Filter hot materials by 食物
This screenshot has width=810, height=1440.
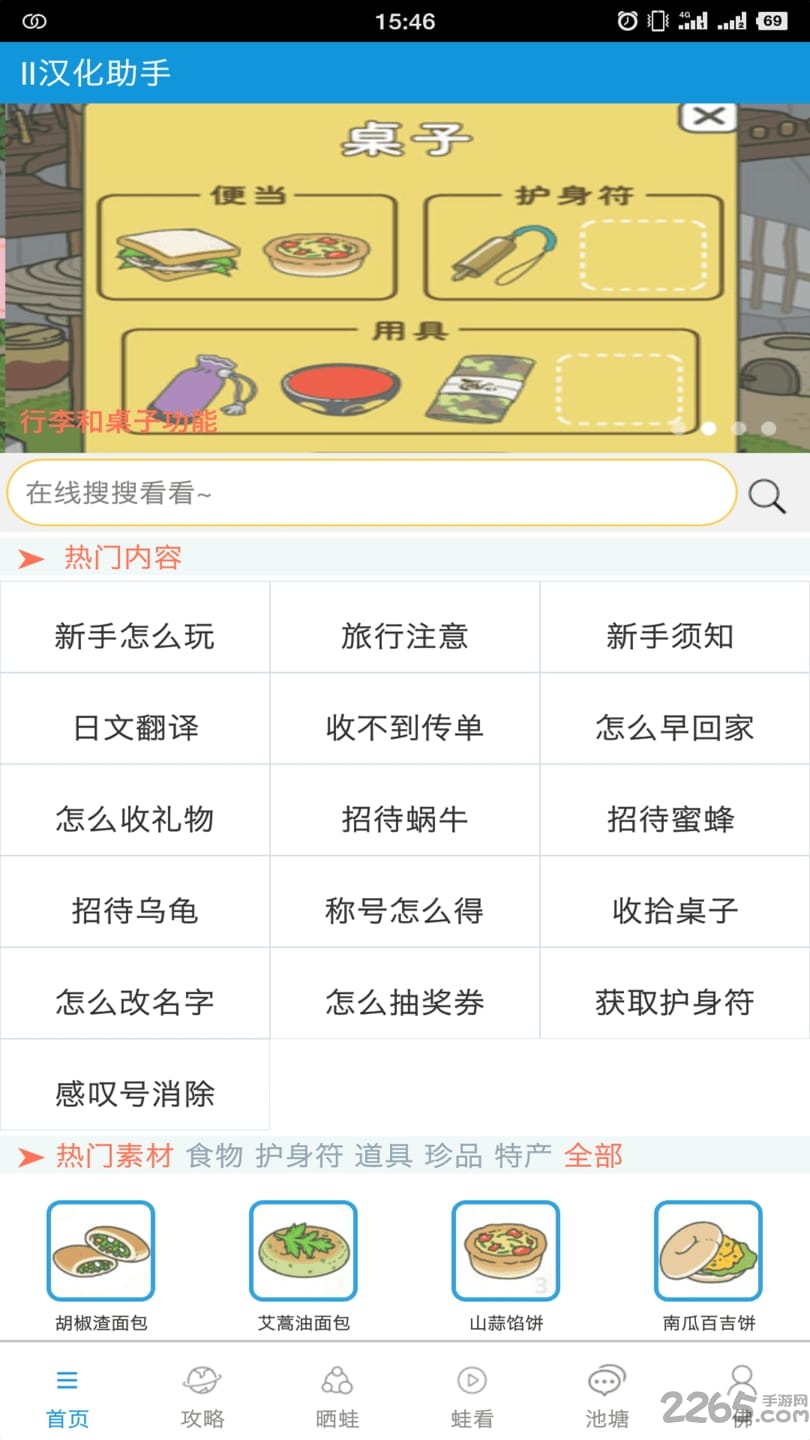[213, 1155]
